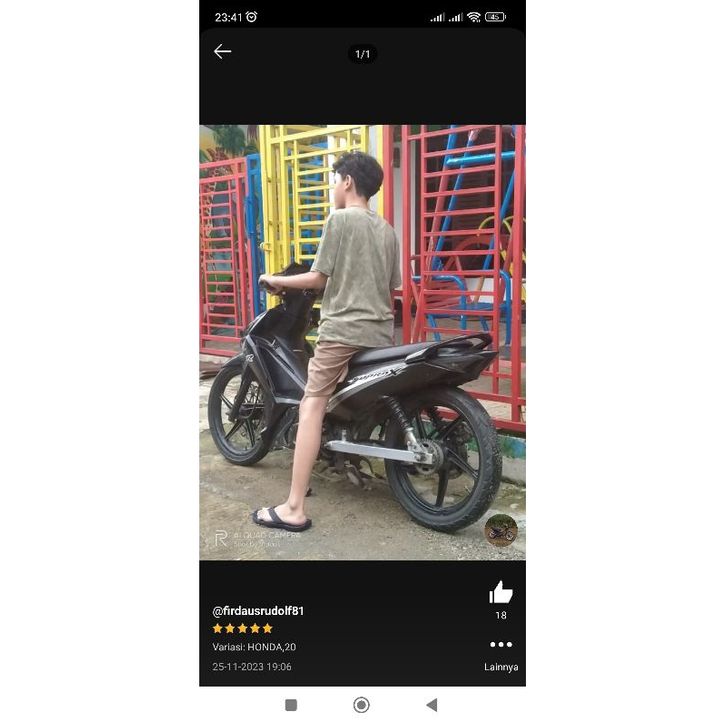The height and width of the screenshot is (726, 726).
Task: Open the Lainnya three-dots menu
Action: (501, 645)
